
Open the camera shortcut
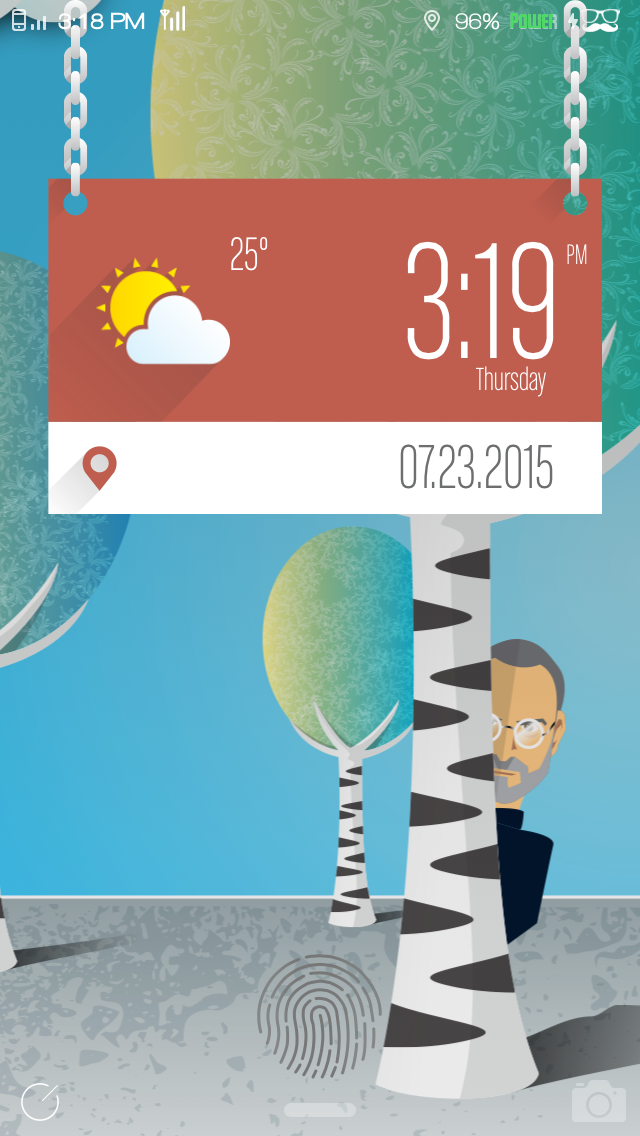(599, 1102)
